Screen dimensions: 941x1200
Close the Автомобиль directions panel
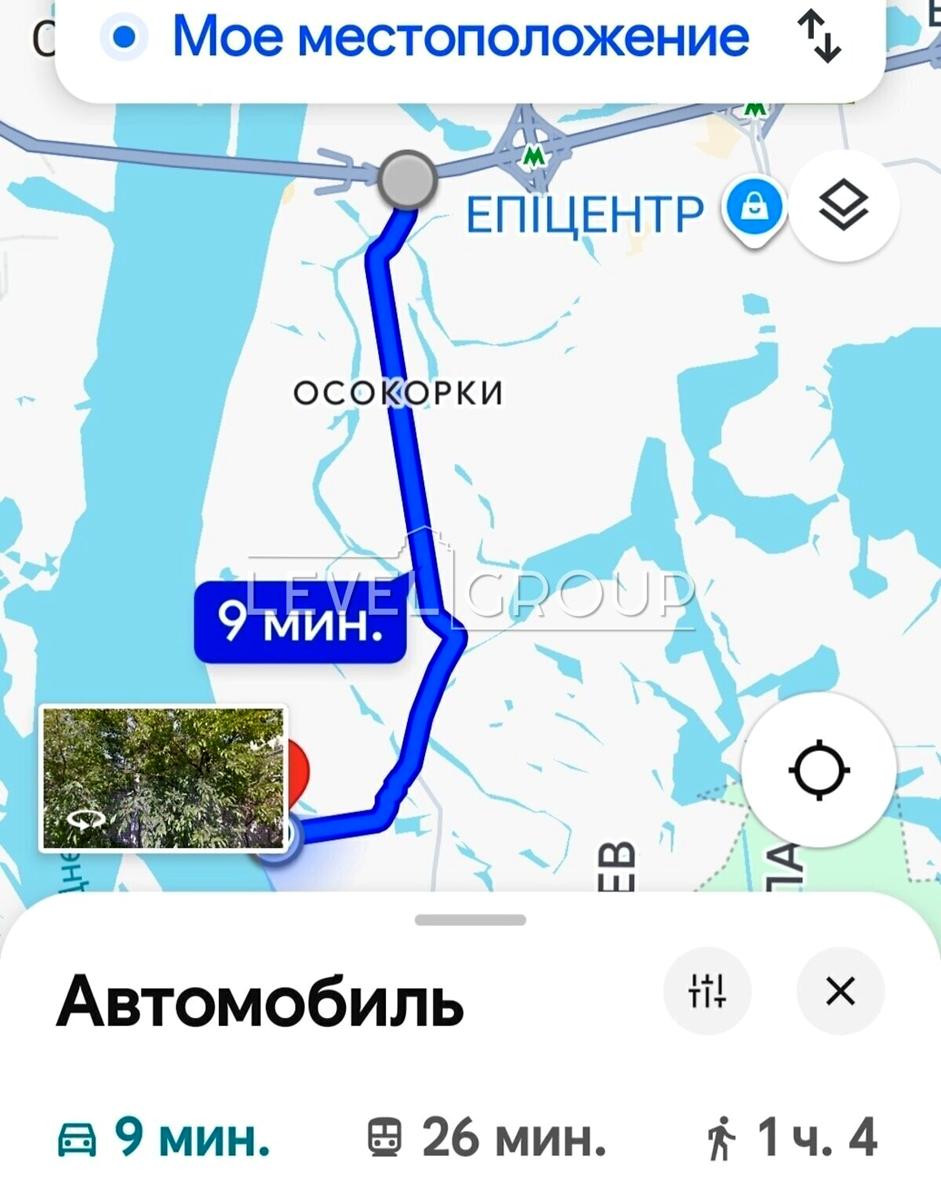coord(840,991)
